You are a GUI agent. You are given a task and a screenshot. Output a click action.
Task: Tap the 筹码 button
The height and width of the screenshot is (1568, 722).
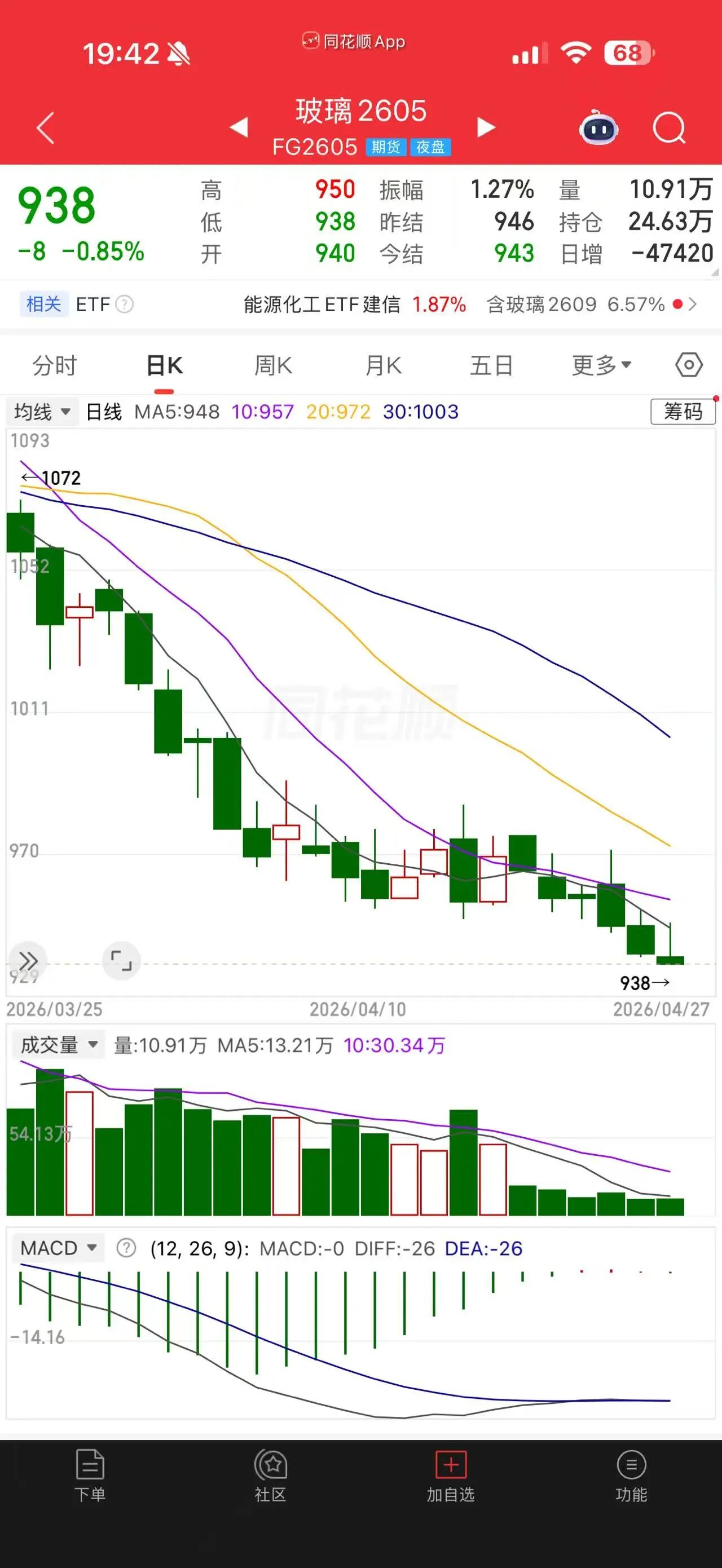click(683, 412)
